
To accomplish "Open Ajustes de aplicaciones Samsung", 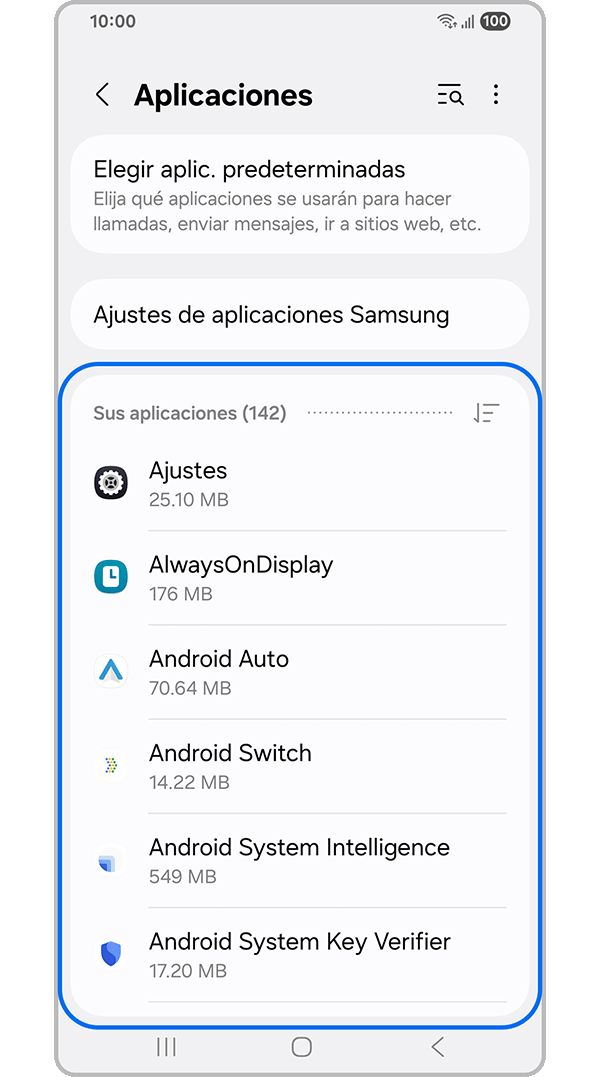I will (299, 315).
